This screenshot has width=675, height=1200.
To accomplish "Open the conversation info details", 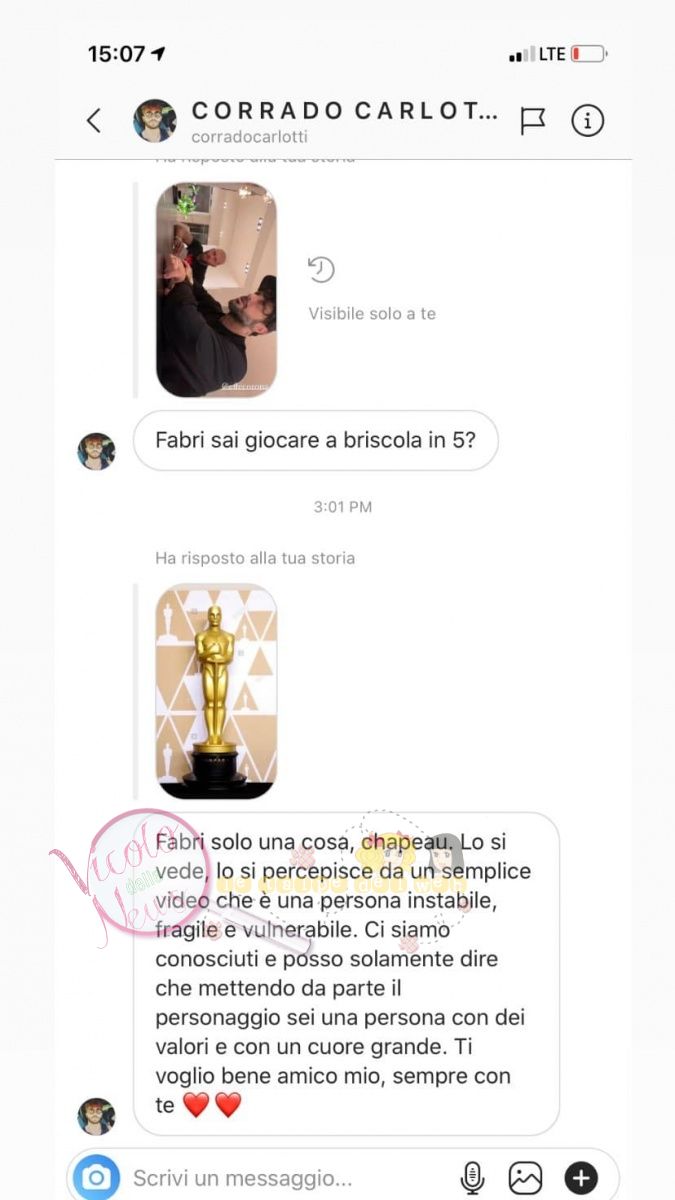I will (x=587, y=121).
